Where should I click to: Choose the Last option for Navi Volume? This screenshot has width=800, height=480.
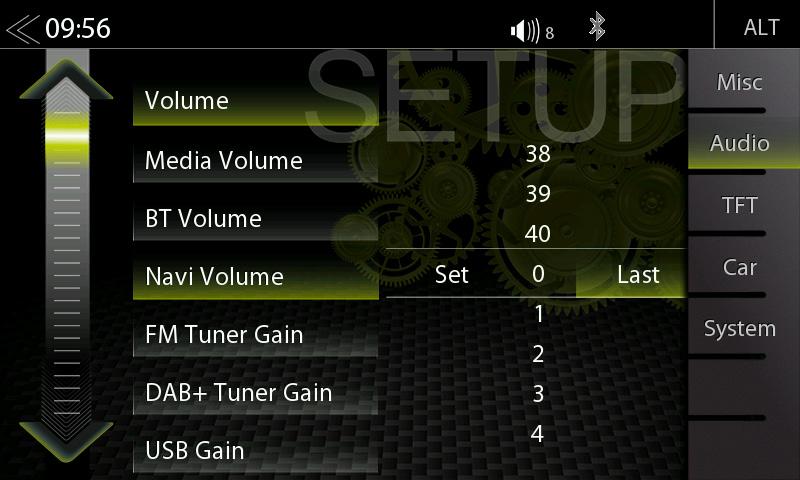click(x=638, y=275)
